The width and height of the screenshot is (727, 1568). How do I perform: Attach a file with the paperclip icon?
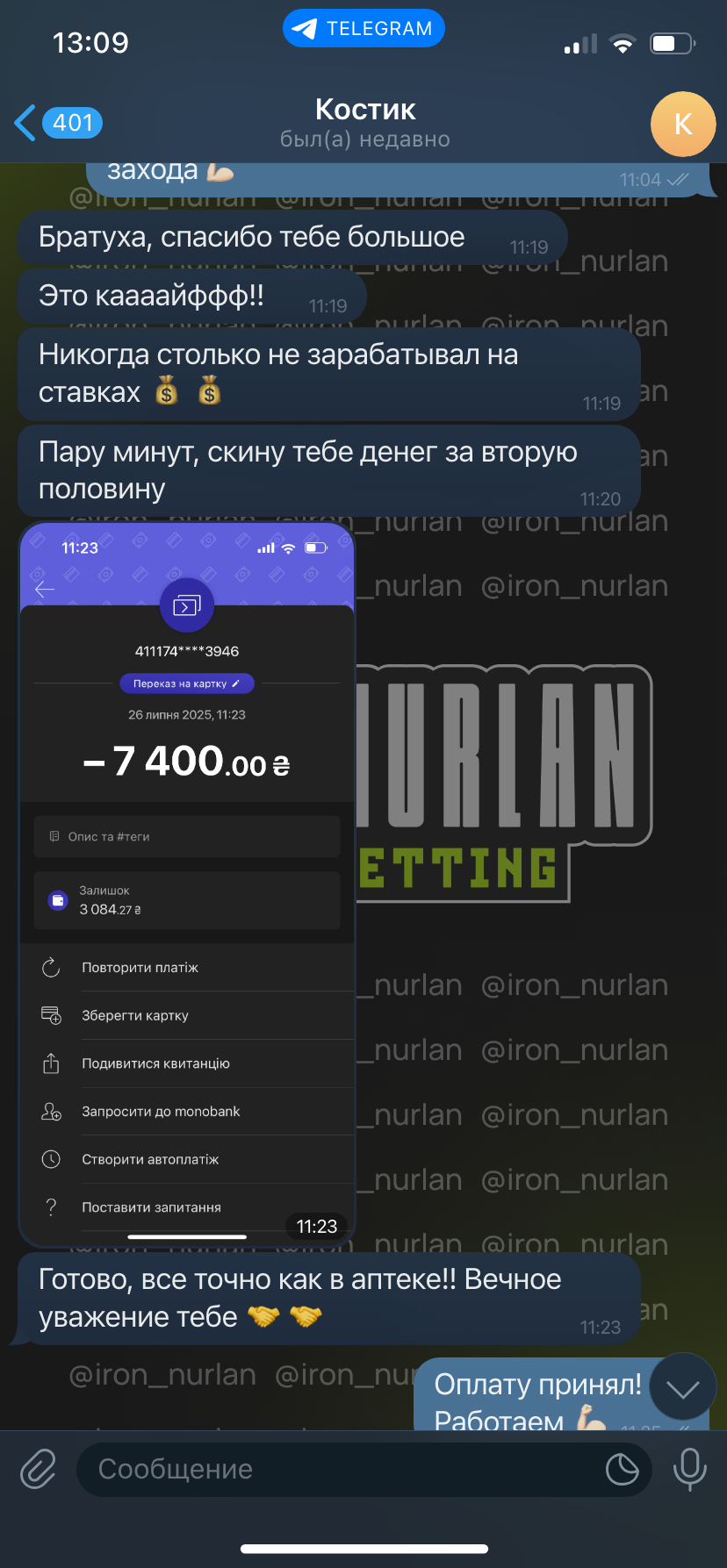point(39,1469)
